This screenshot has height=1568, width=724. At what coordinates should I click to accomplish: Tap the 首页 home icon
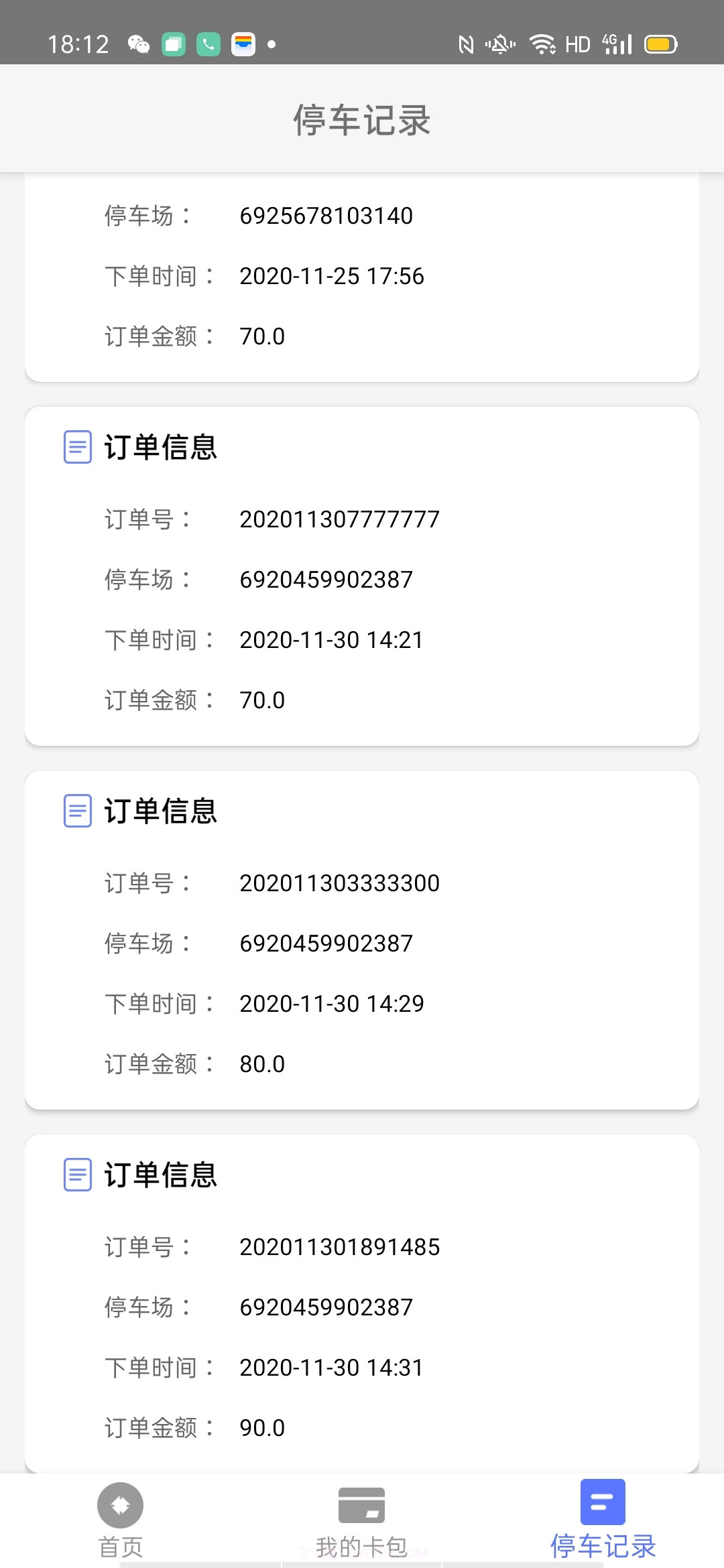[x=121, y=1506]
